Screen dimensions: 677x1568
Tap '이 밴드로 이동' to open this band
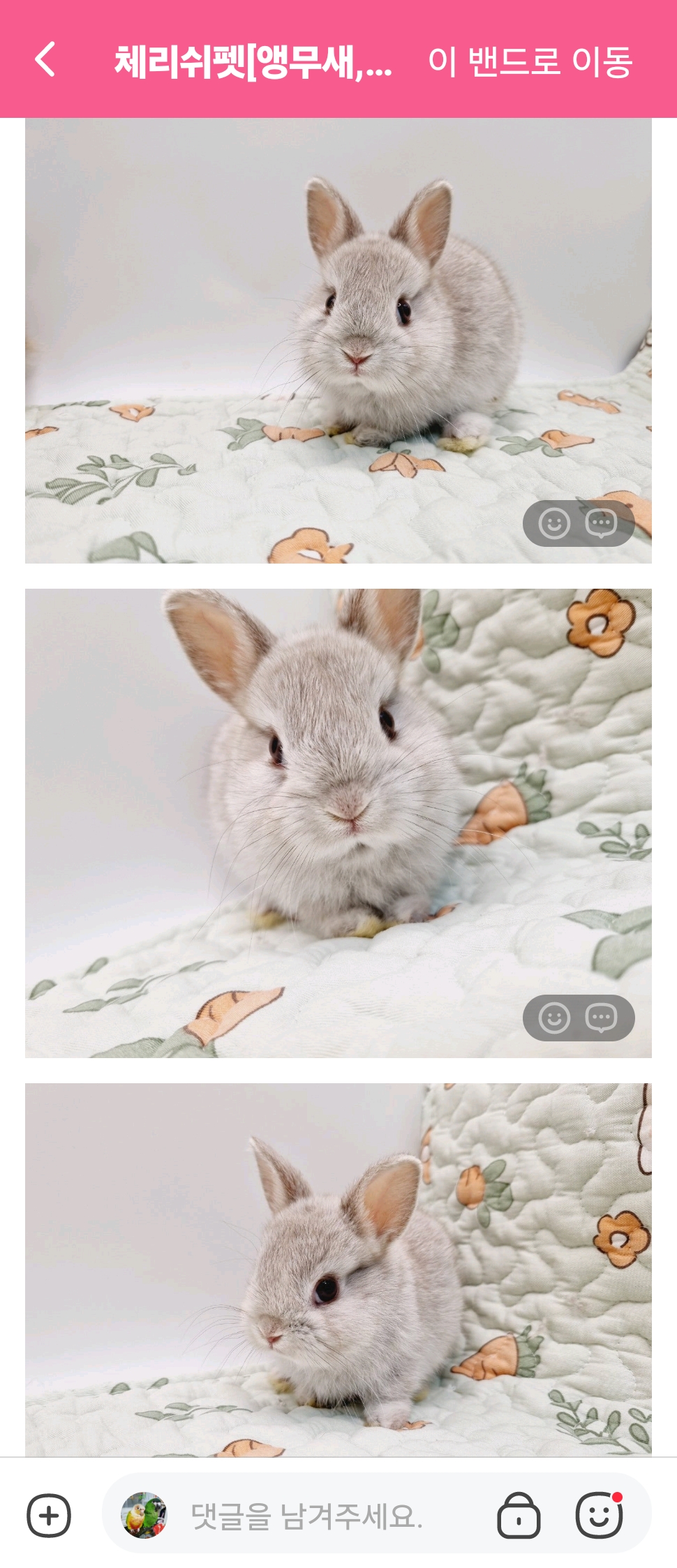530,61
